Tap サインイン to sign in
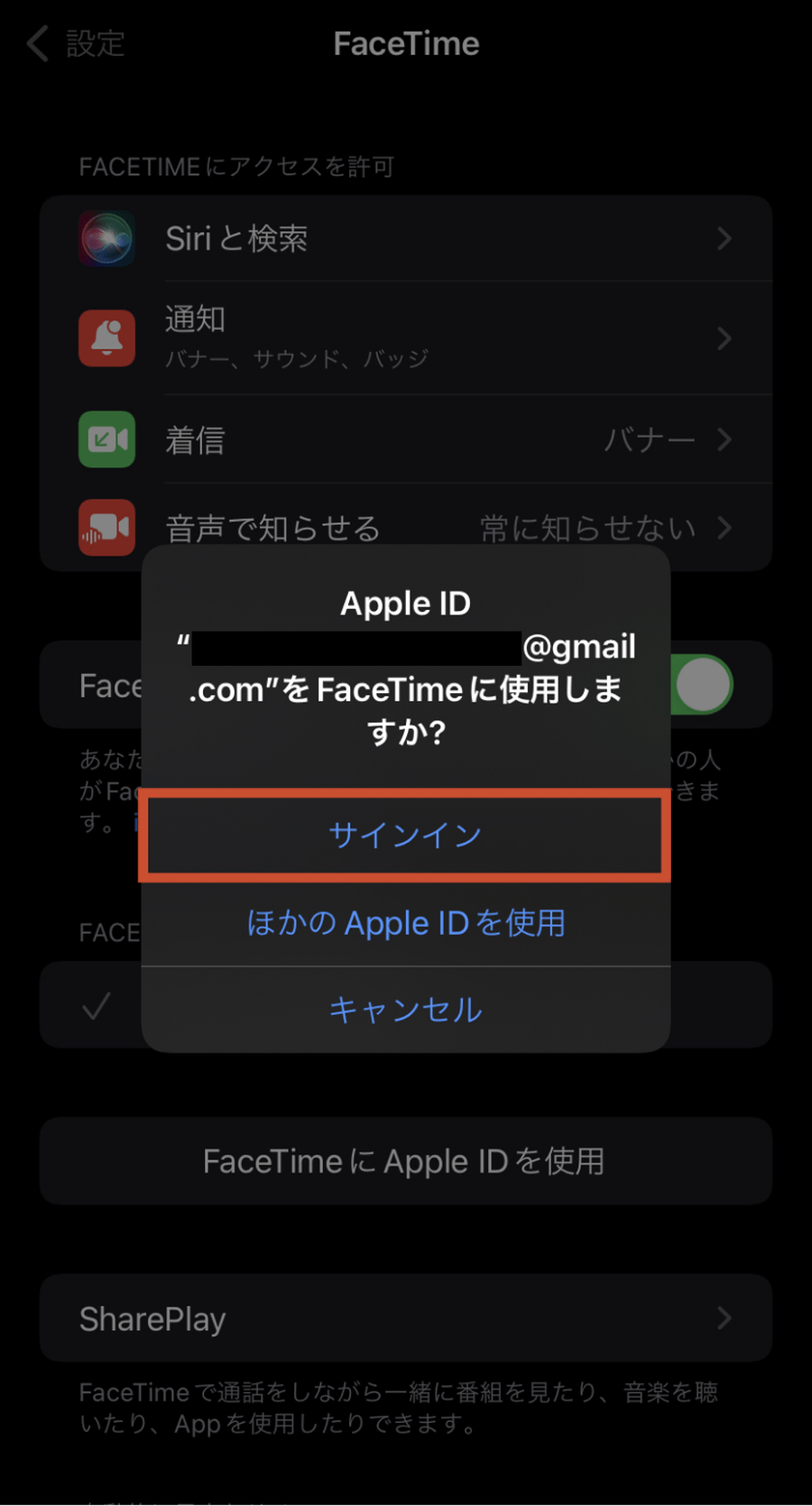Viewport: 812px width, 1506px height. [405, 835]
